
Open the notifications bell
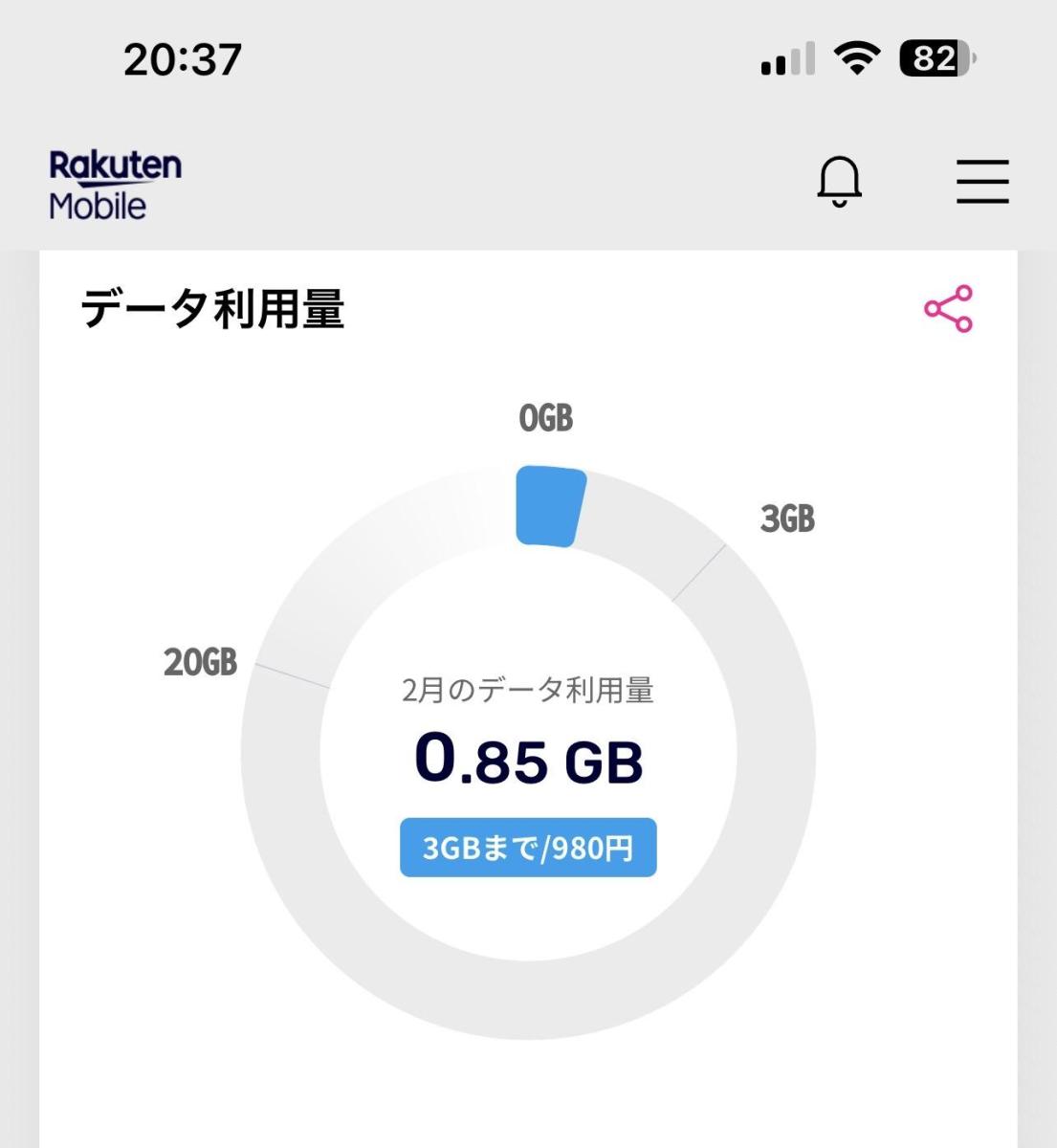pos(839,181)
